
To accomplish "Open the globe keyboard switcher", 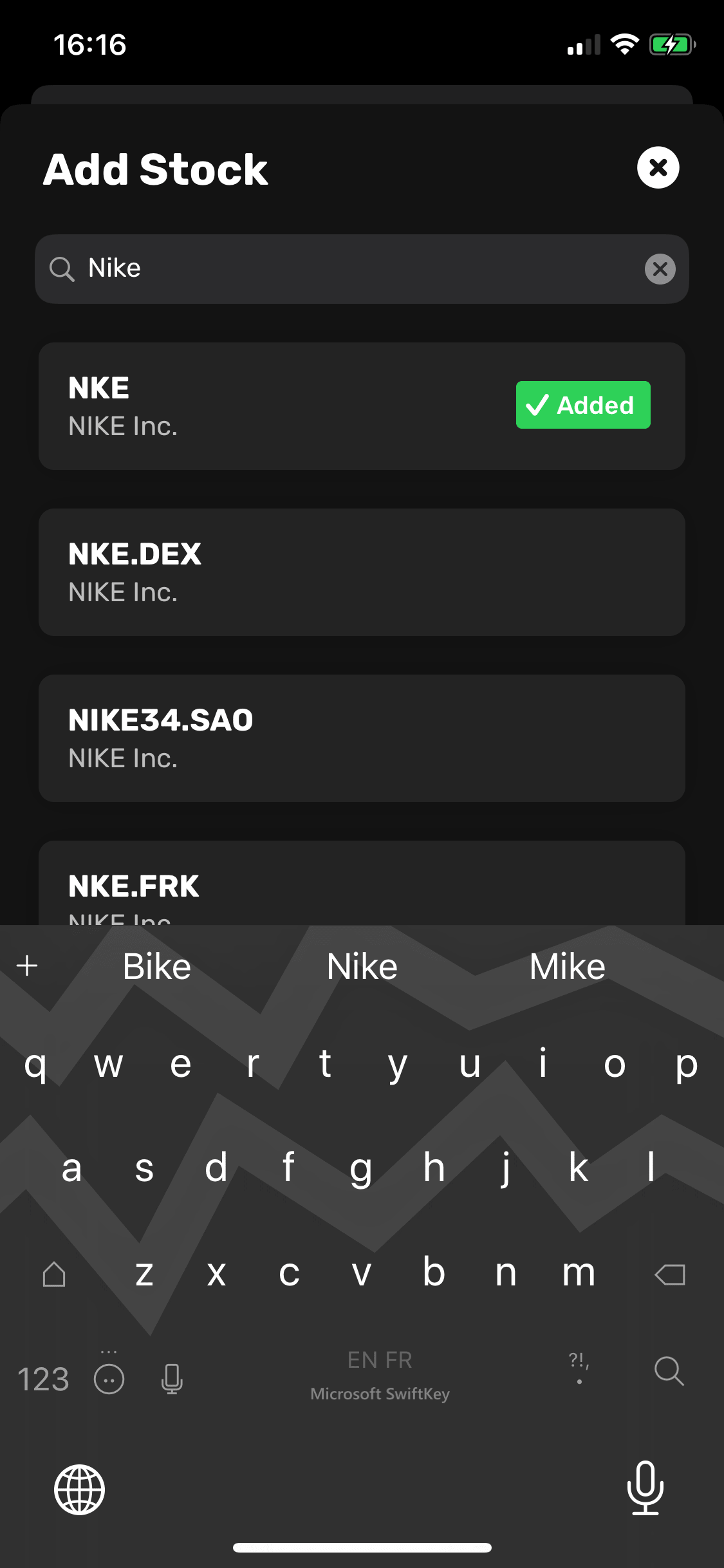I will 79,1489.
